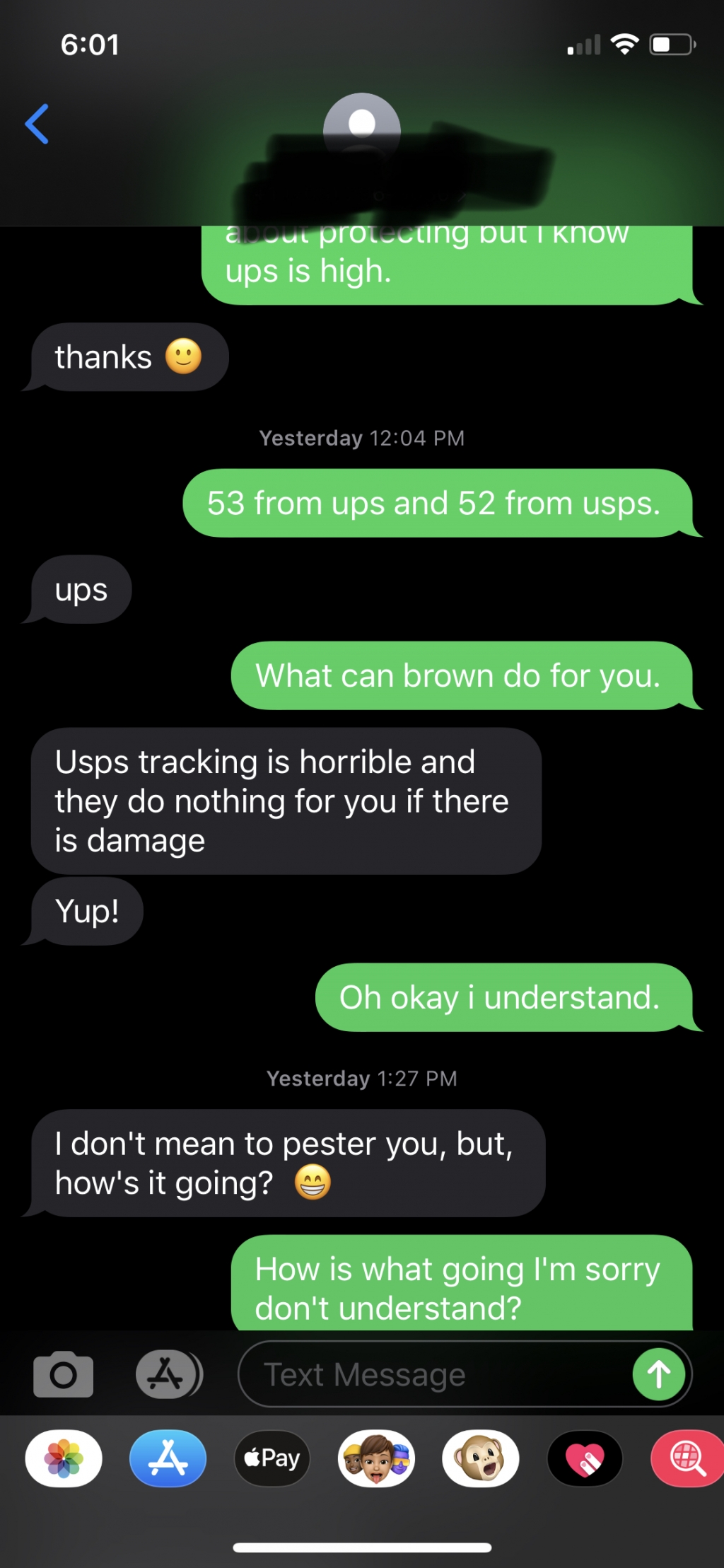Open Memoji stickers

[x=376, y=1458]
